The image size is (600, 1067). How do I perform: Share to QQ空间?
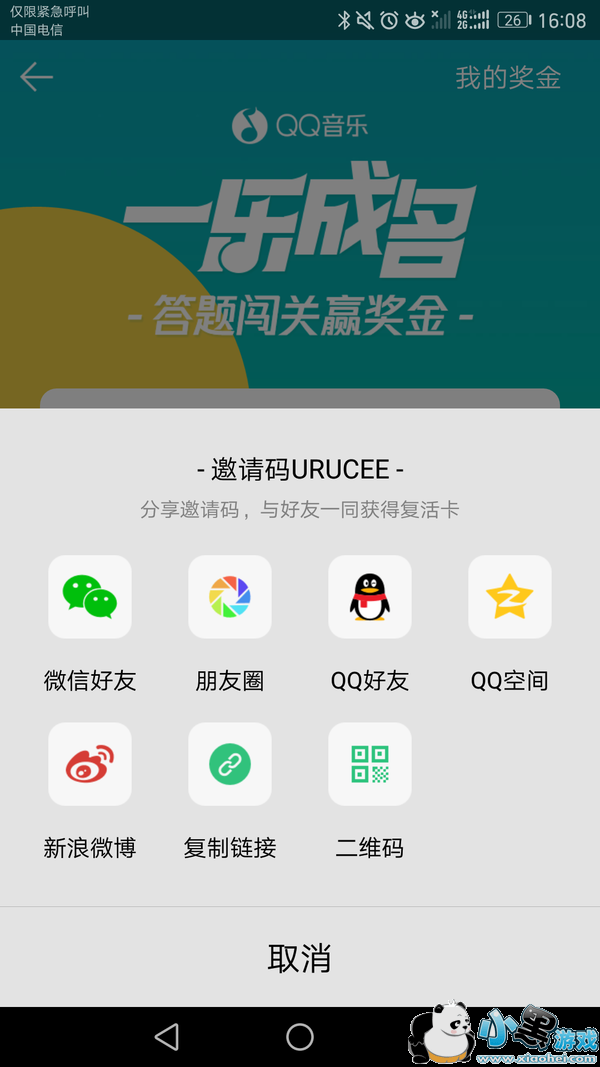510,597
